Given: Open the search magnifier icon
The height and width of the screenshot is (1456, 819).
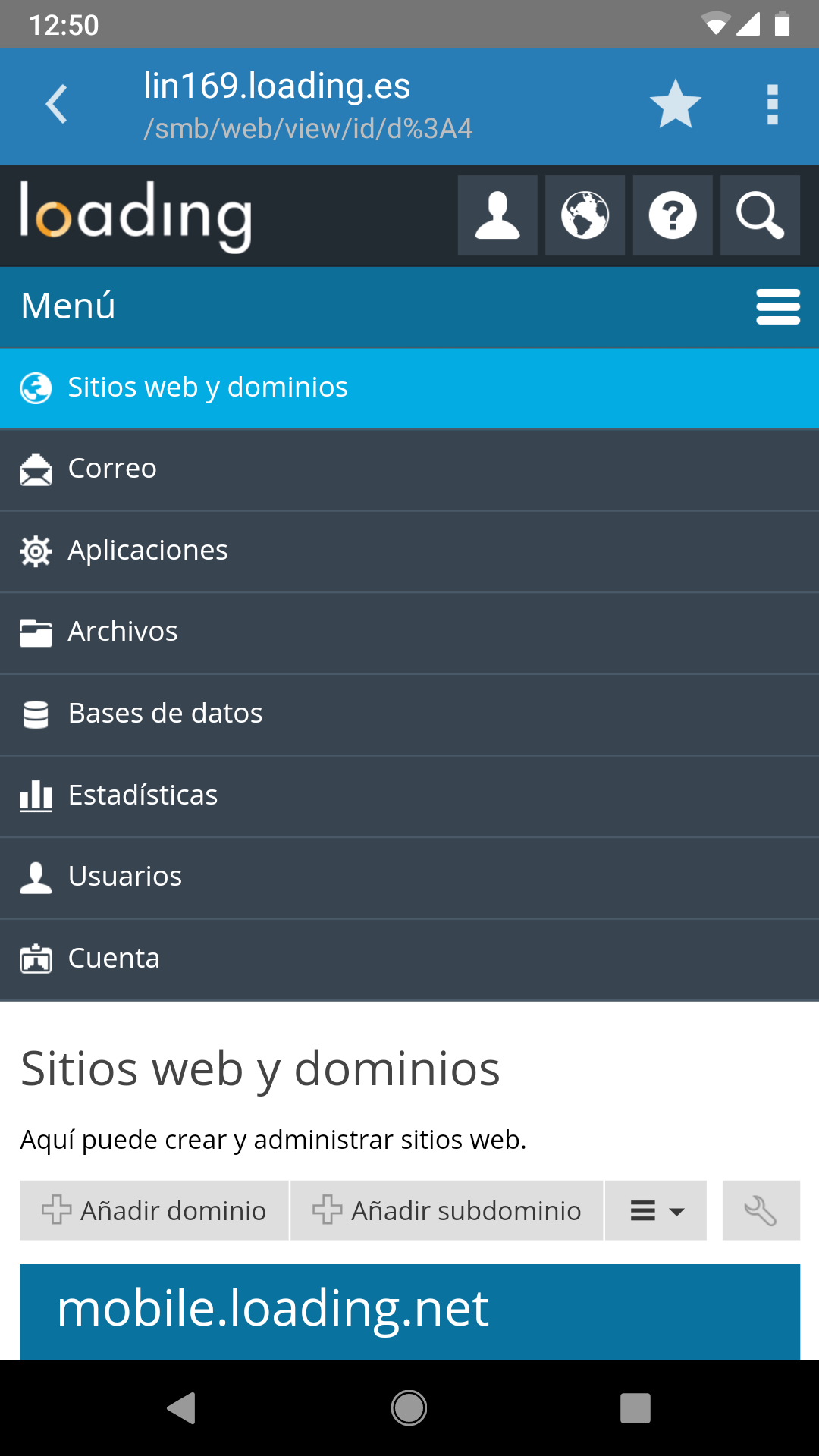Looking at the screenshot, I should coord(760,215).
